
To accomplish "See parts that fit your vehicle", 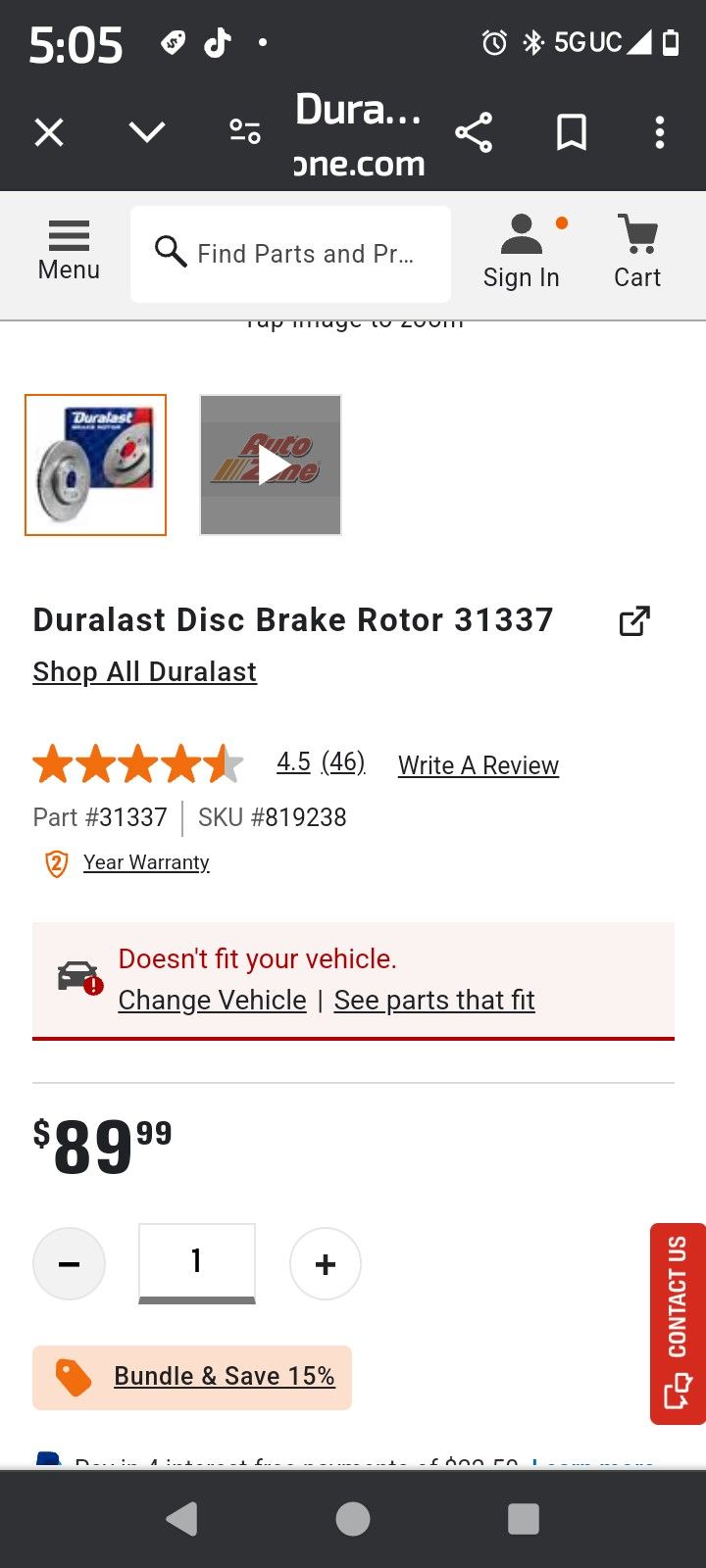I will pyautogui.click(x=434, y=1001).
